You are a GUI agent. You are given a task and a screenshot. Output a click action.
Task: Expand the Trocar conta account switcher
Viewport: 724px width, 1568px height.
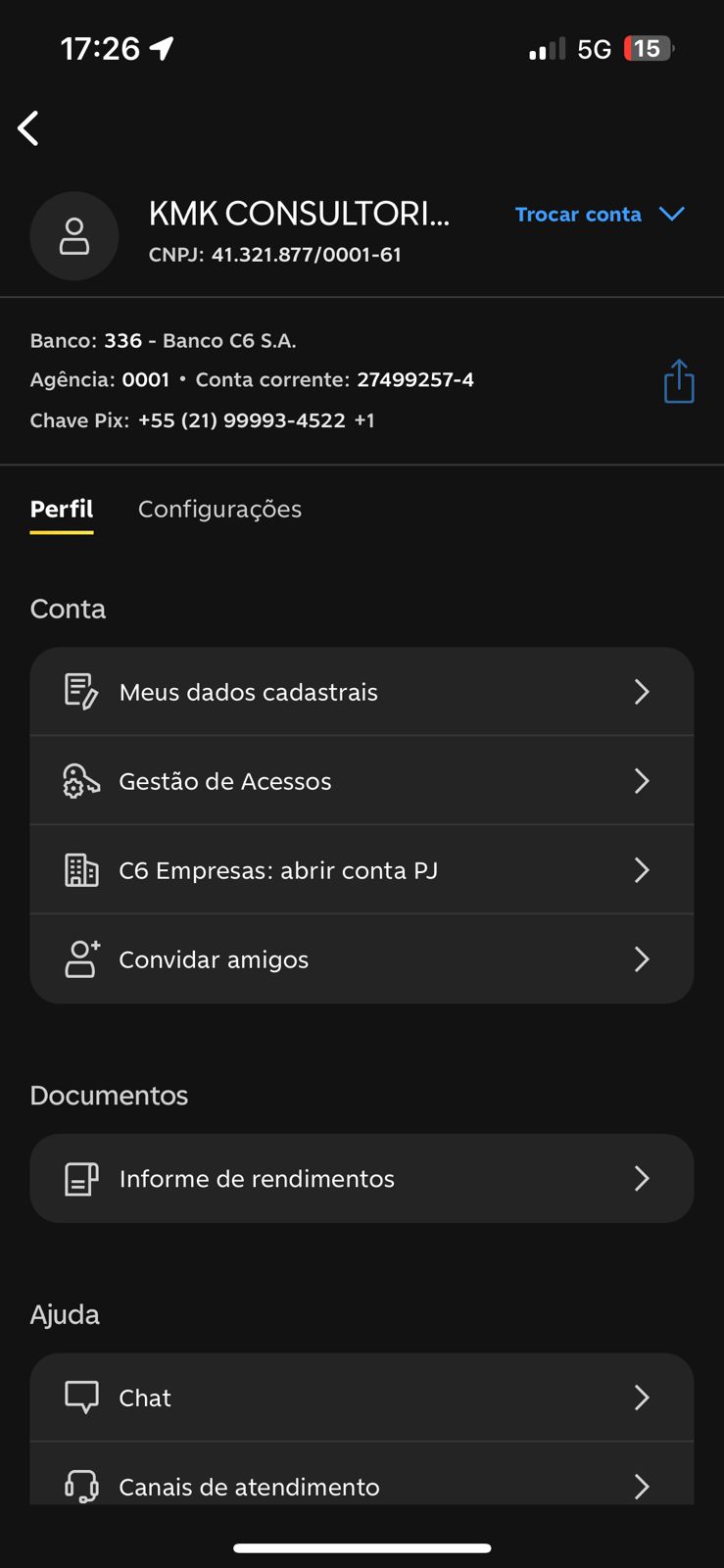click(x=599, y=215)
